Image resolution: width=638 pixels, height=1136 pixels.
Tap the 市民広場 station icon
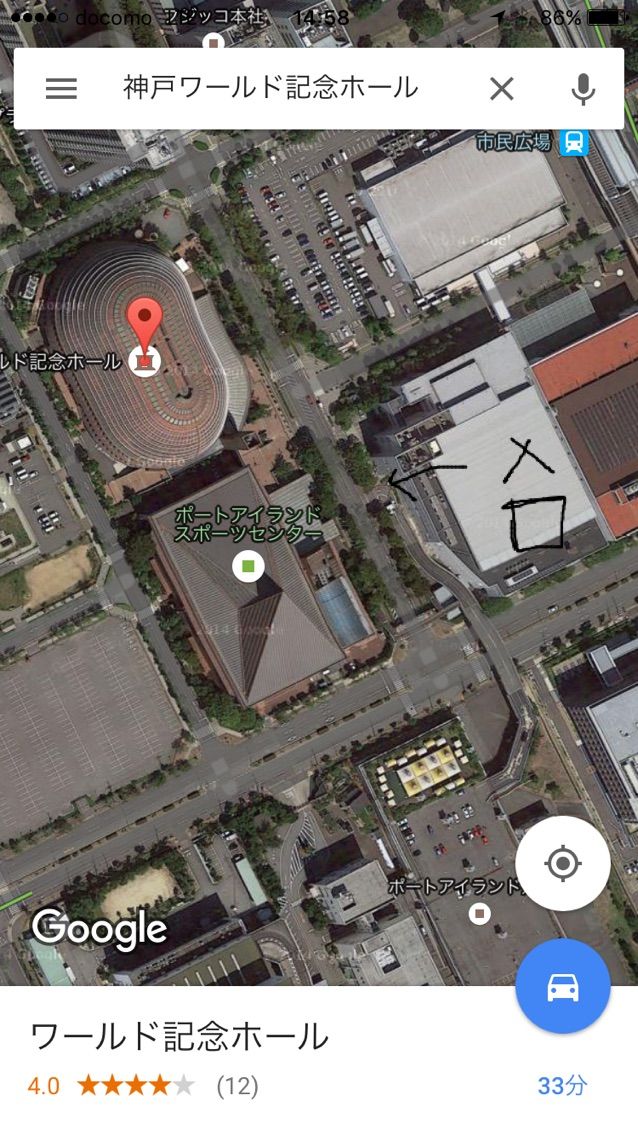[574, 142]
